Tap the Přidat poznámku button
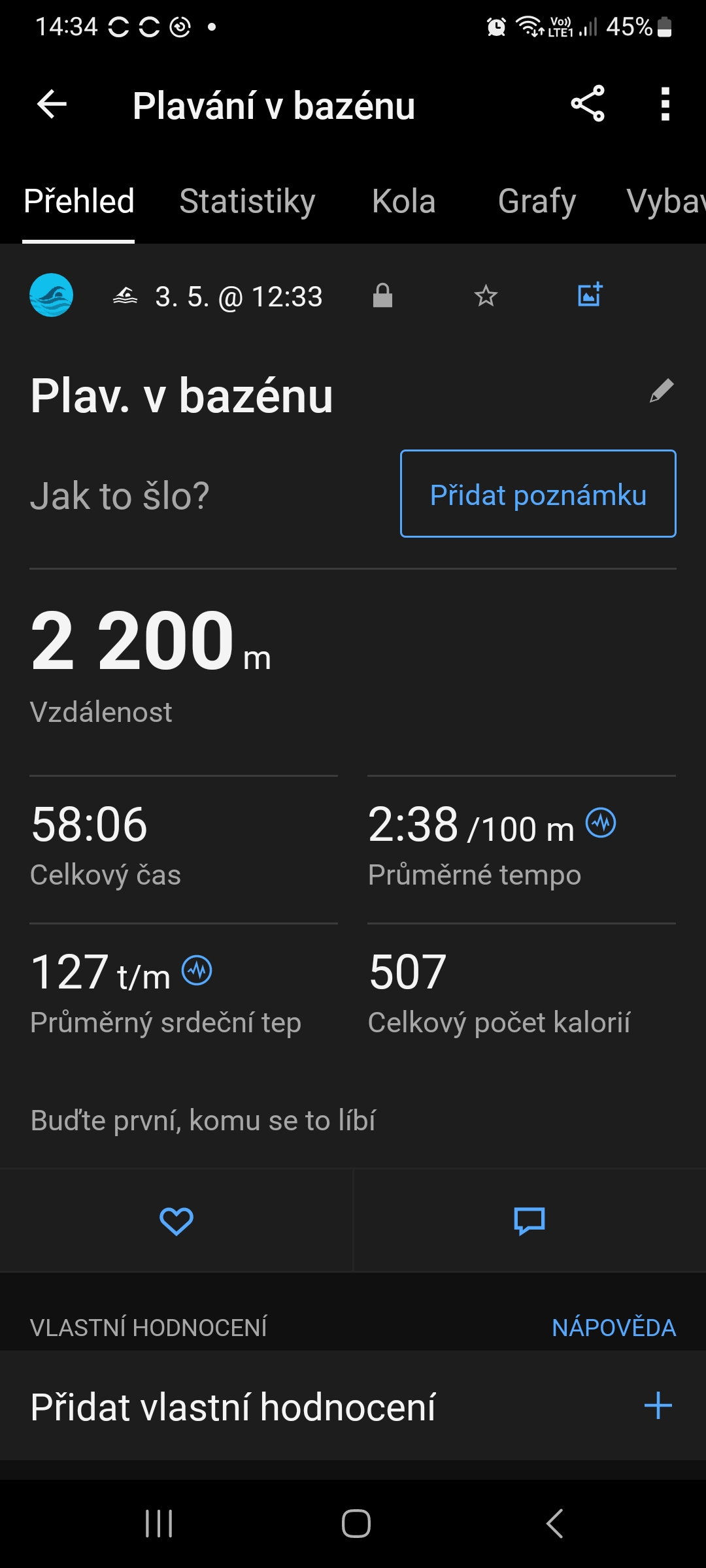The image size is (706, 1568). 538,494
